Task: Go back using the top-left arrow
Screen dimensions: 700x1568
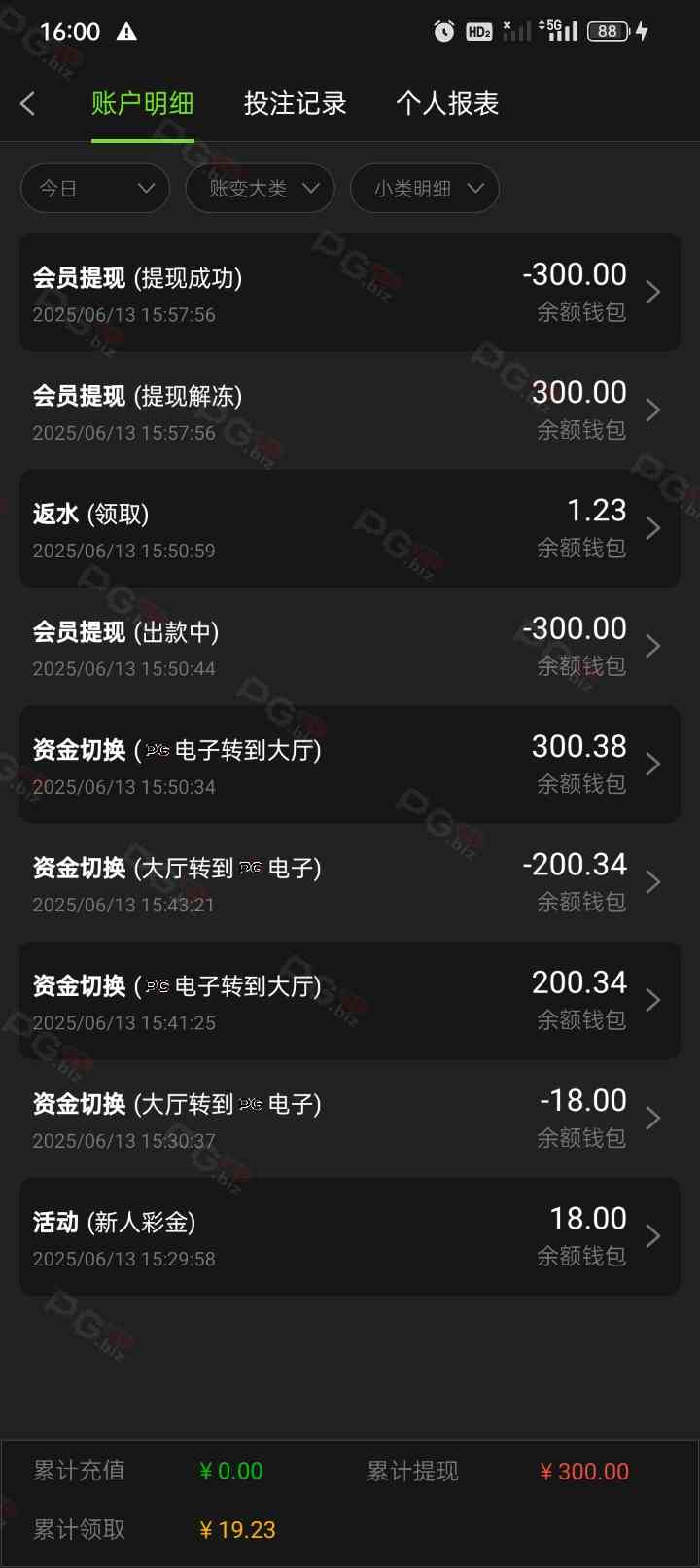Action: [x=27, y=103]
